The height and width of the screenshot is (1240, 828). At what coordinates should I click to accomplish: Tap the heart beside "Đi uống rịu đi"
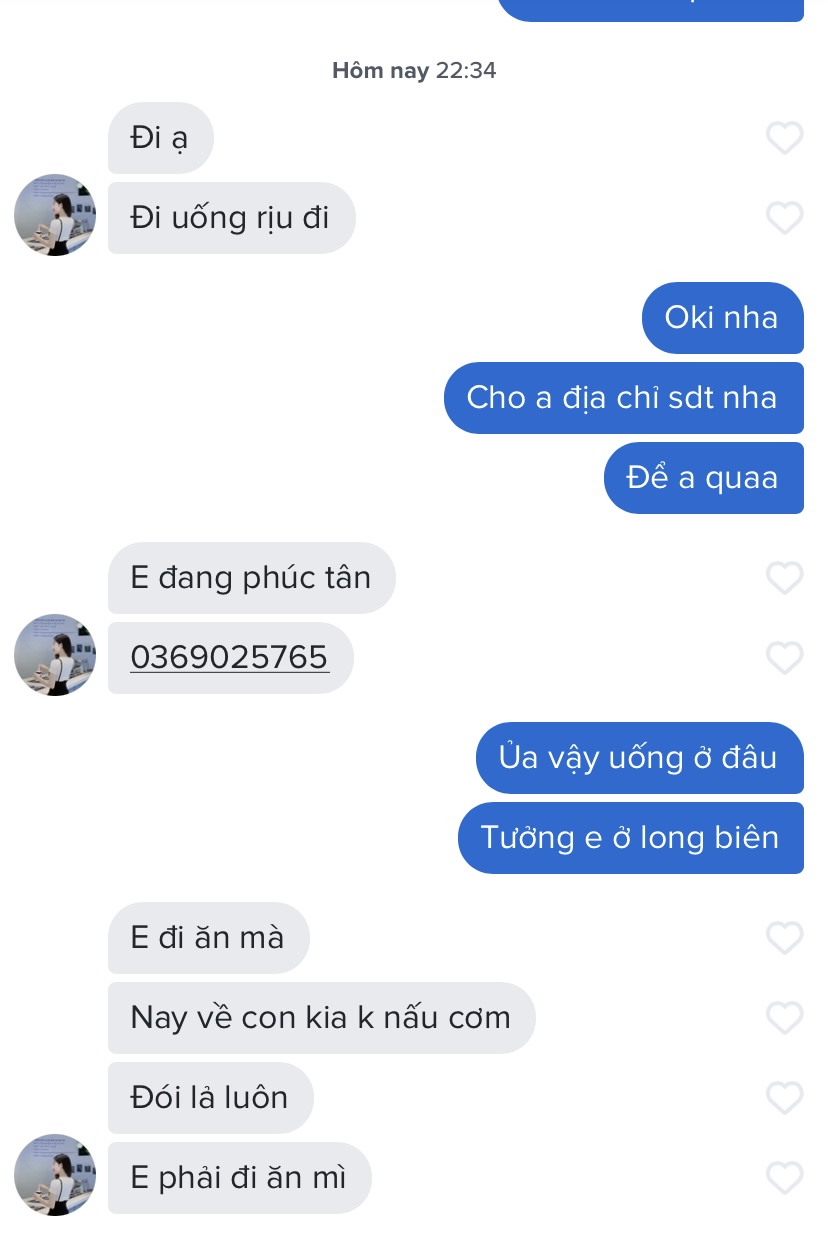[x=786, y=218]
